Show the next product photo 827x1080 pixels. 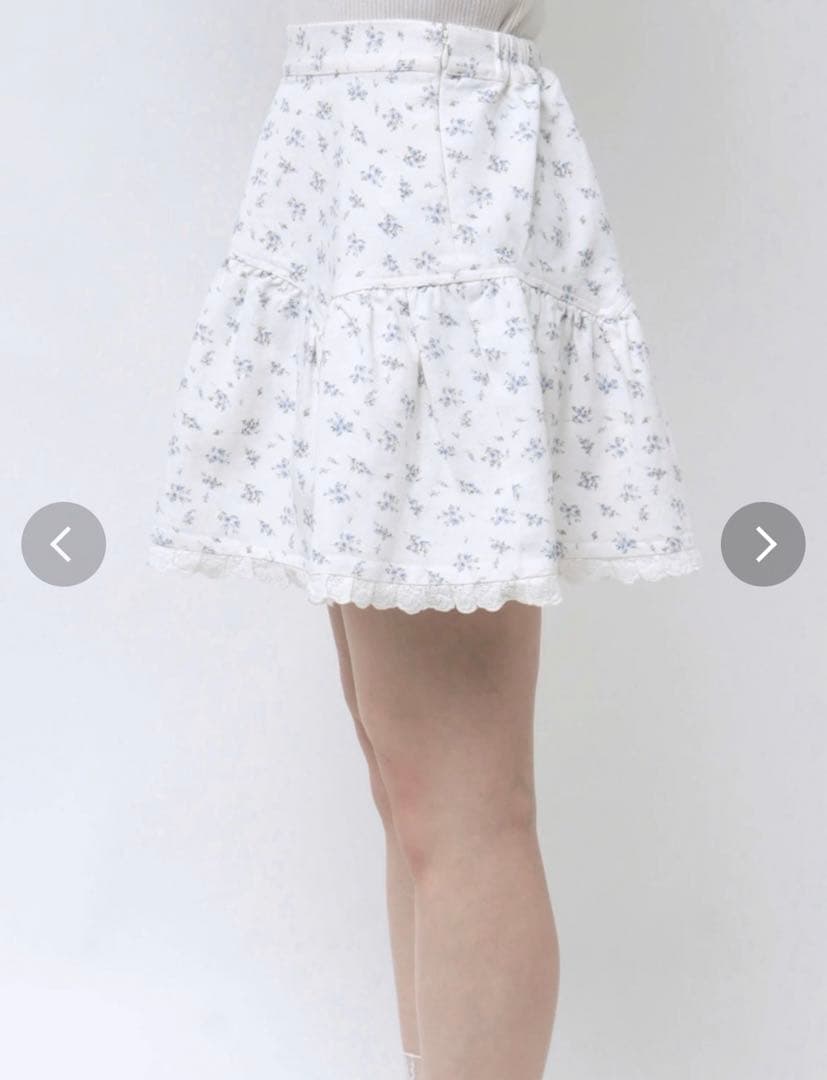click(763, 544)
